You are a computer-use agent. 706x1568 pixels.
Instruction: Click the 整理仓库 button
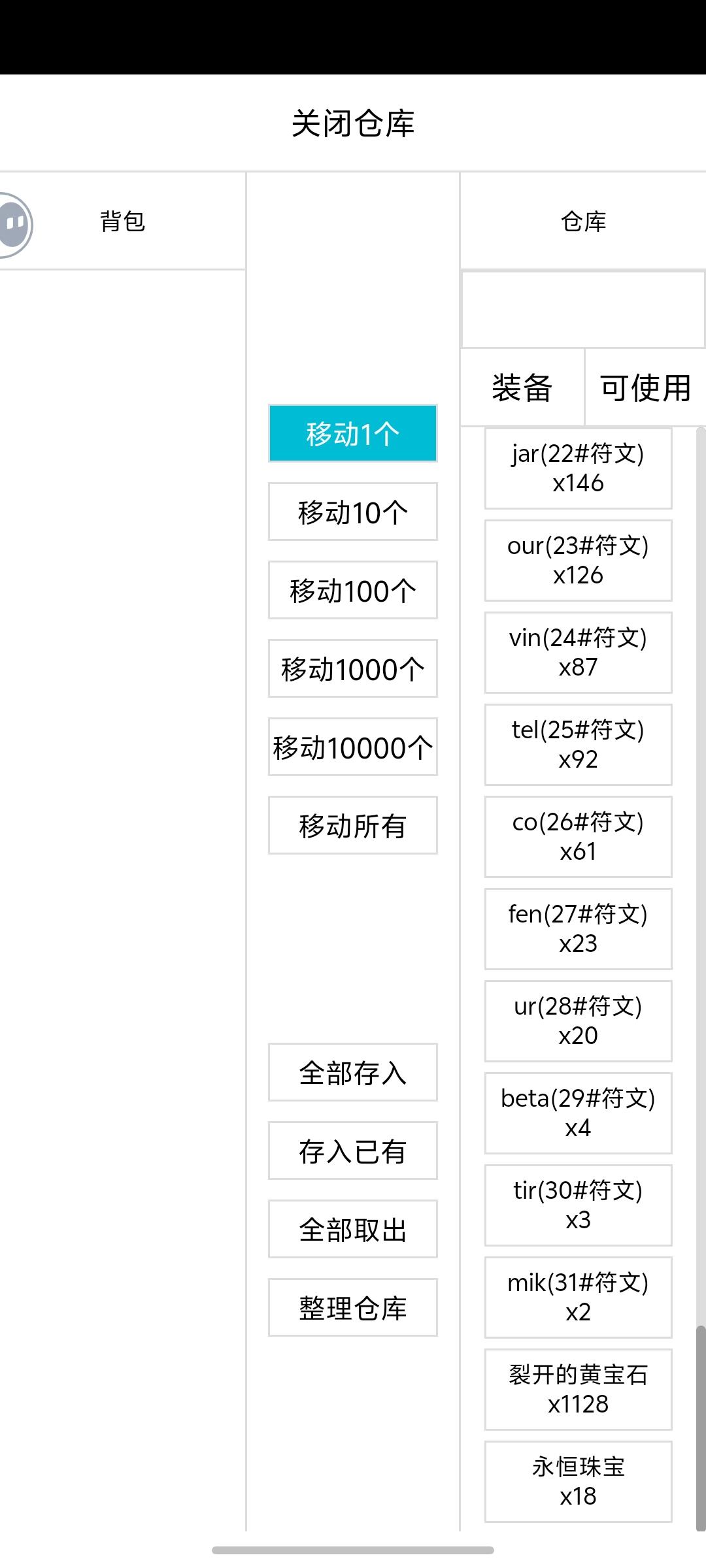(x=352, y=1307)
